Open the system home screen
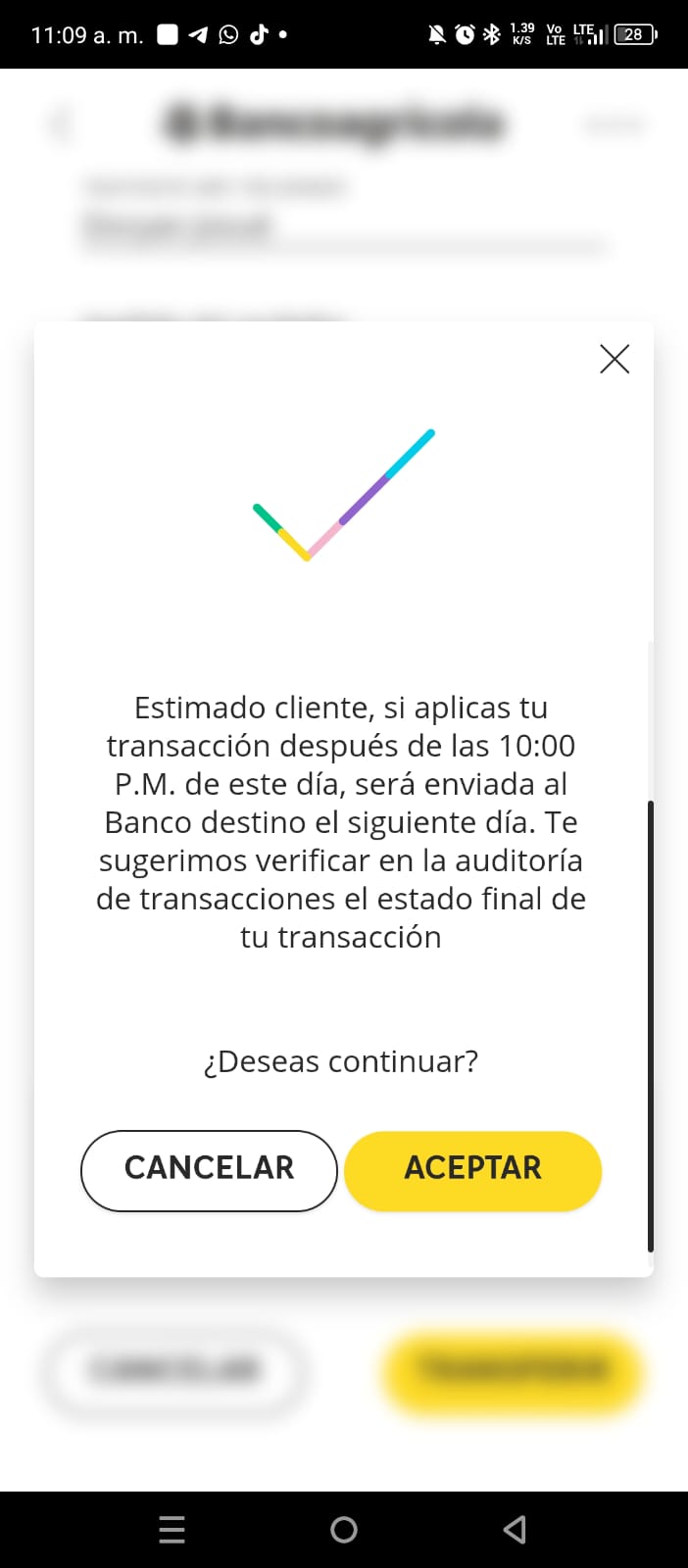This screenshot has width=688, height=1568. (344, 1529)
